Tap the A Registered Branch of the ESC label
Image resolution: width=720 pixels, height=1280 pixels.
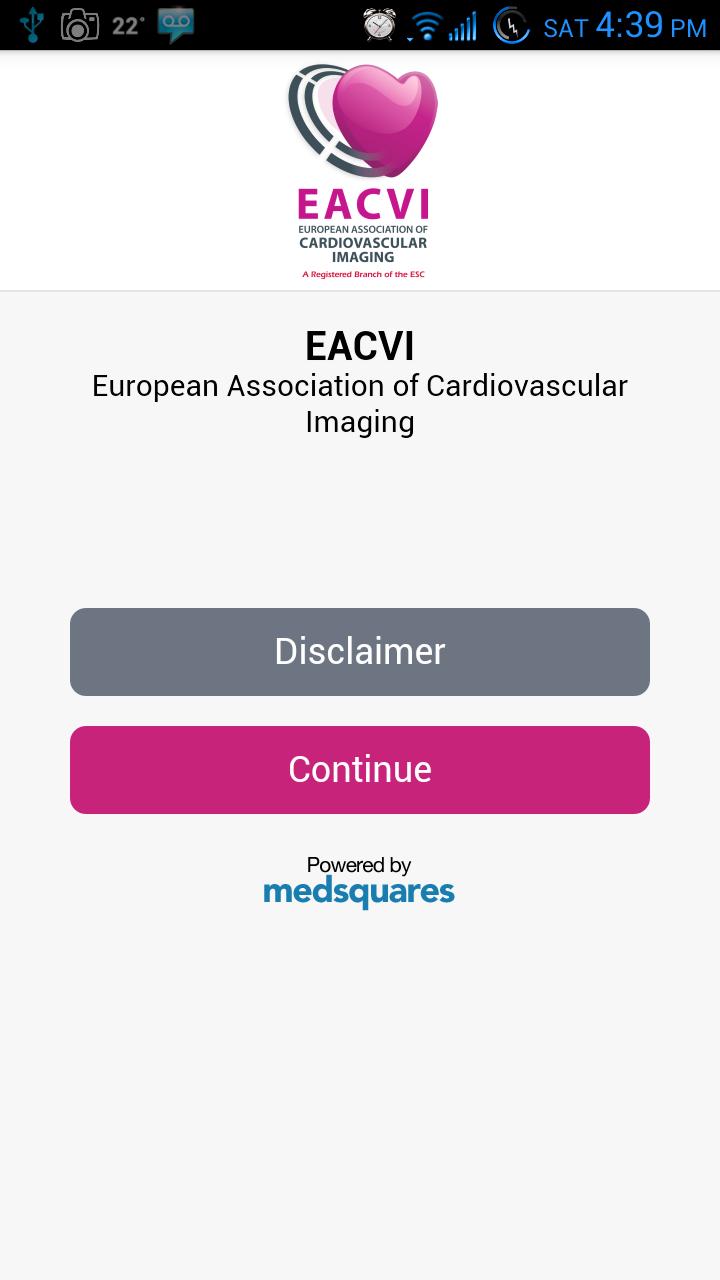[x=362, y=273]
